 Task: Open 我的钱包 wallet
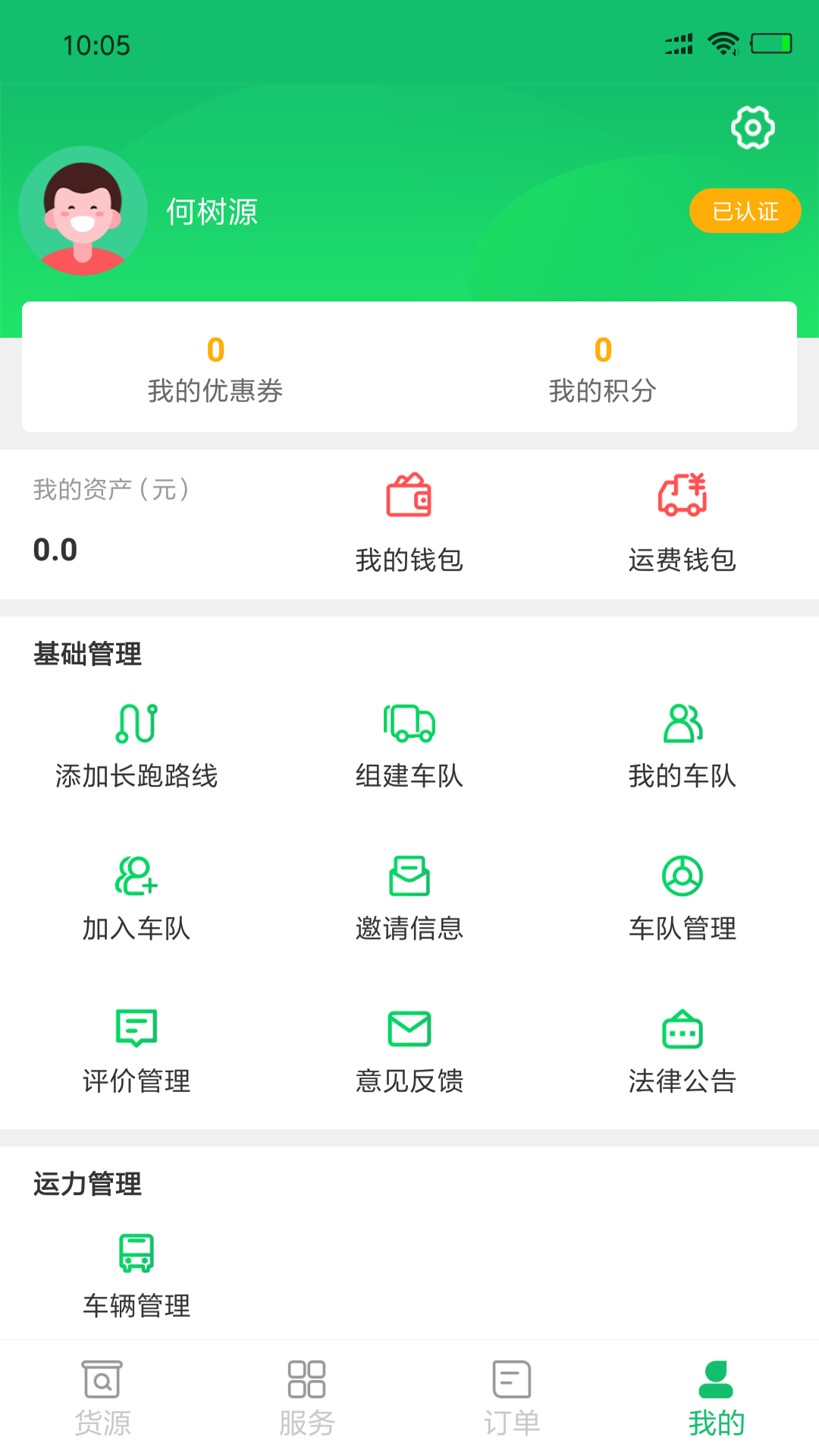pyautogui.click(x=409, y=522)
